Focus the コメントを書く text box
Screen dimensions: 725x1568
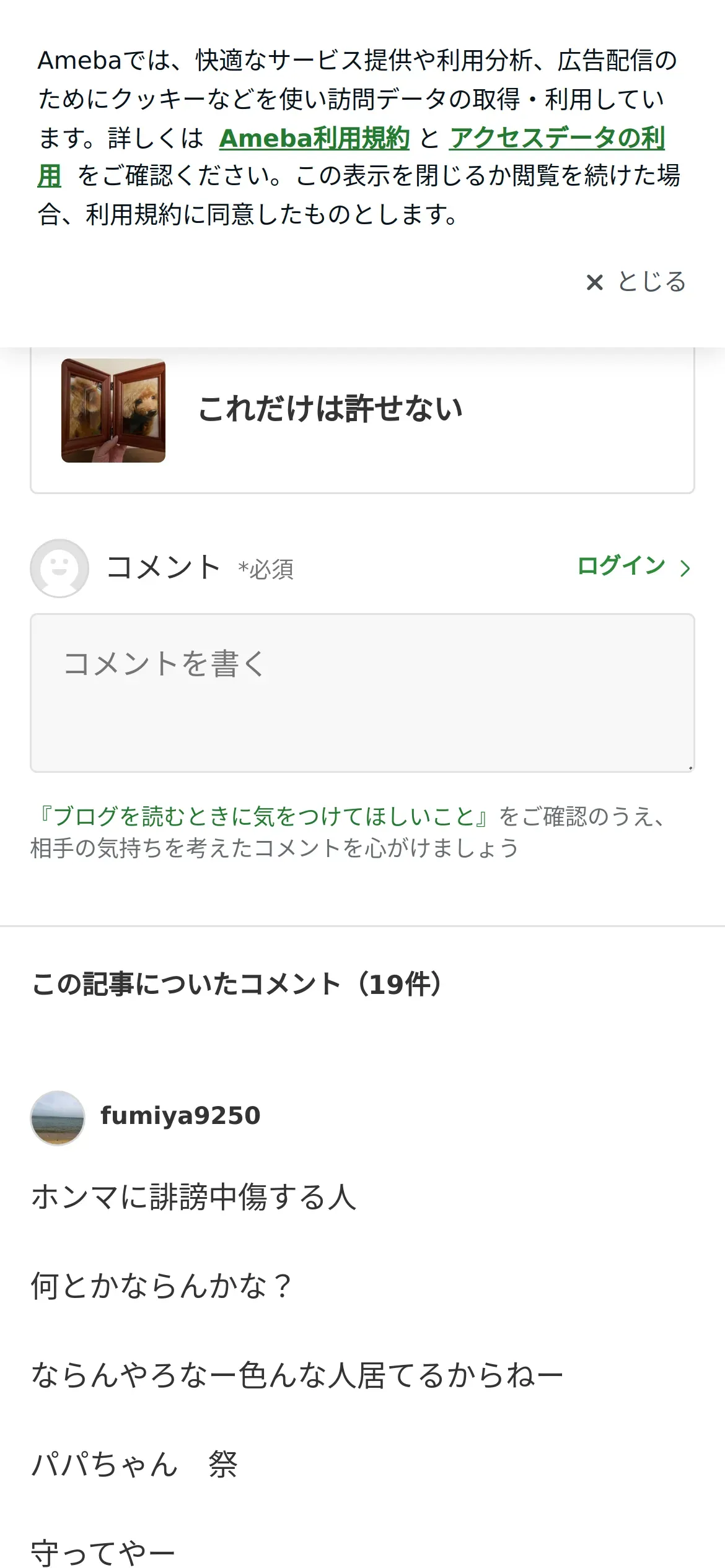362,692
